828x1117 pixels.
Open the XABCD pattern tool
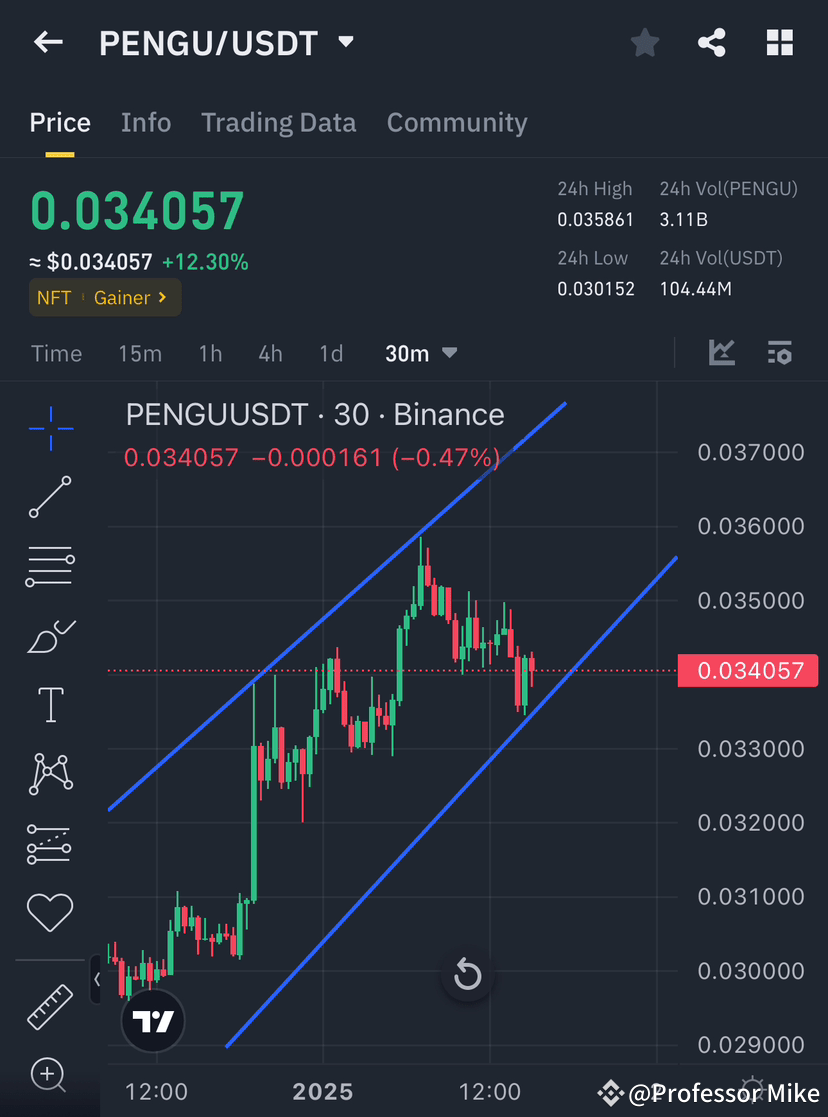50,773
